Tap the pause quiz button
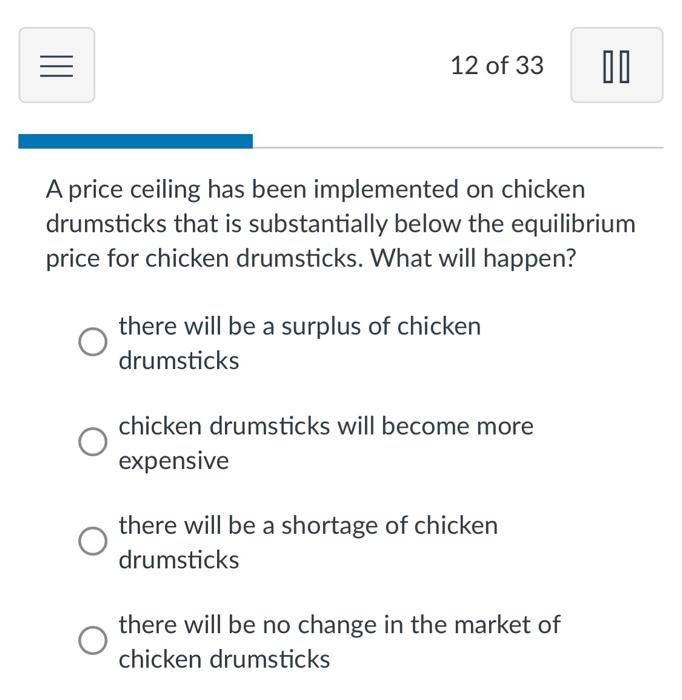The width and height of the screenshot is (682, 700). pyautogui.click(x=616, y=66)
